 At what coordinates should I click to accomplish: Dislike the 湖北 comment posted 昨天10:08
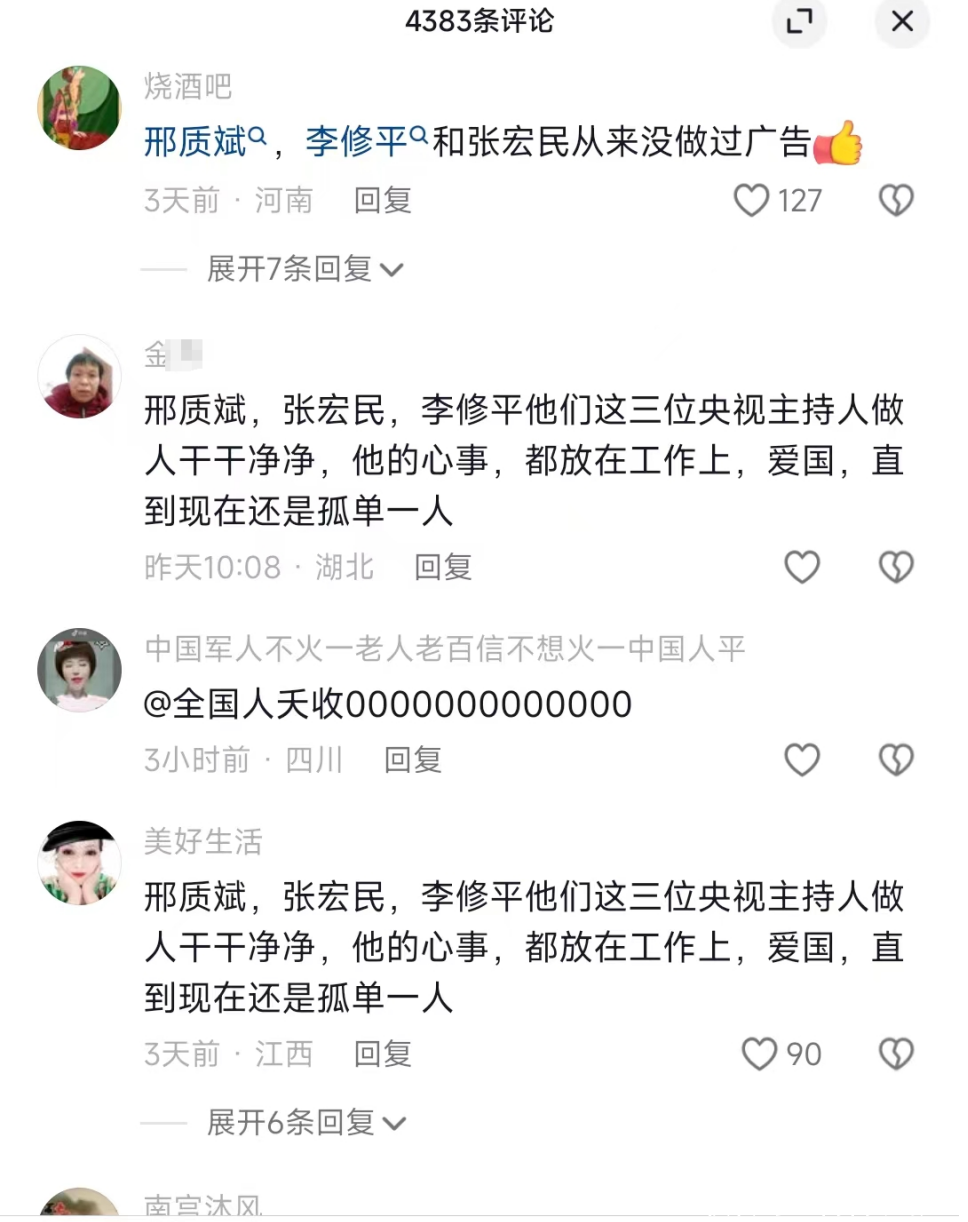(x=895, y=568)
